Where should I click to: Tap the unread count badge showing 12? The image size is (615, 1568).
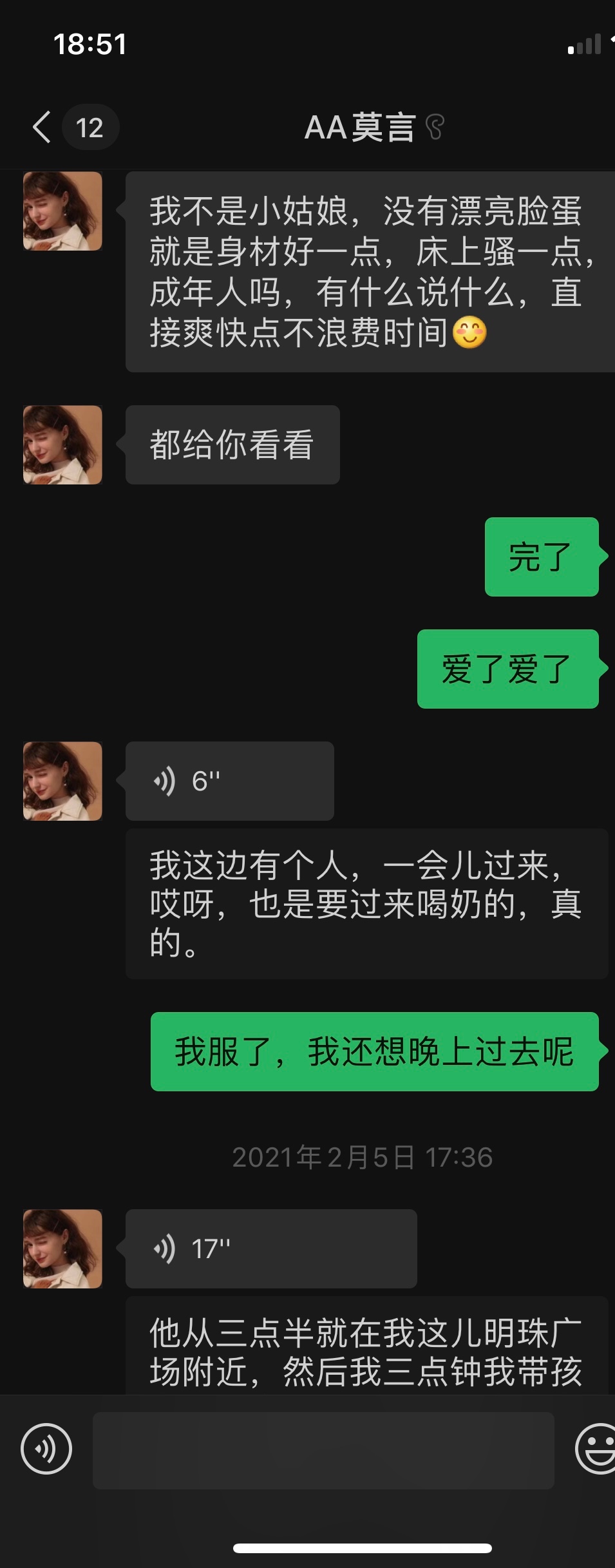click(x=91, y=128)
